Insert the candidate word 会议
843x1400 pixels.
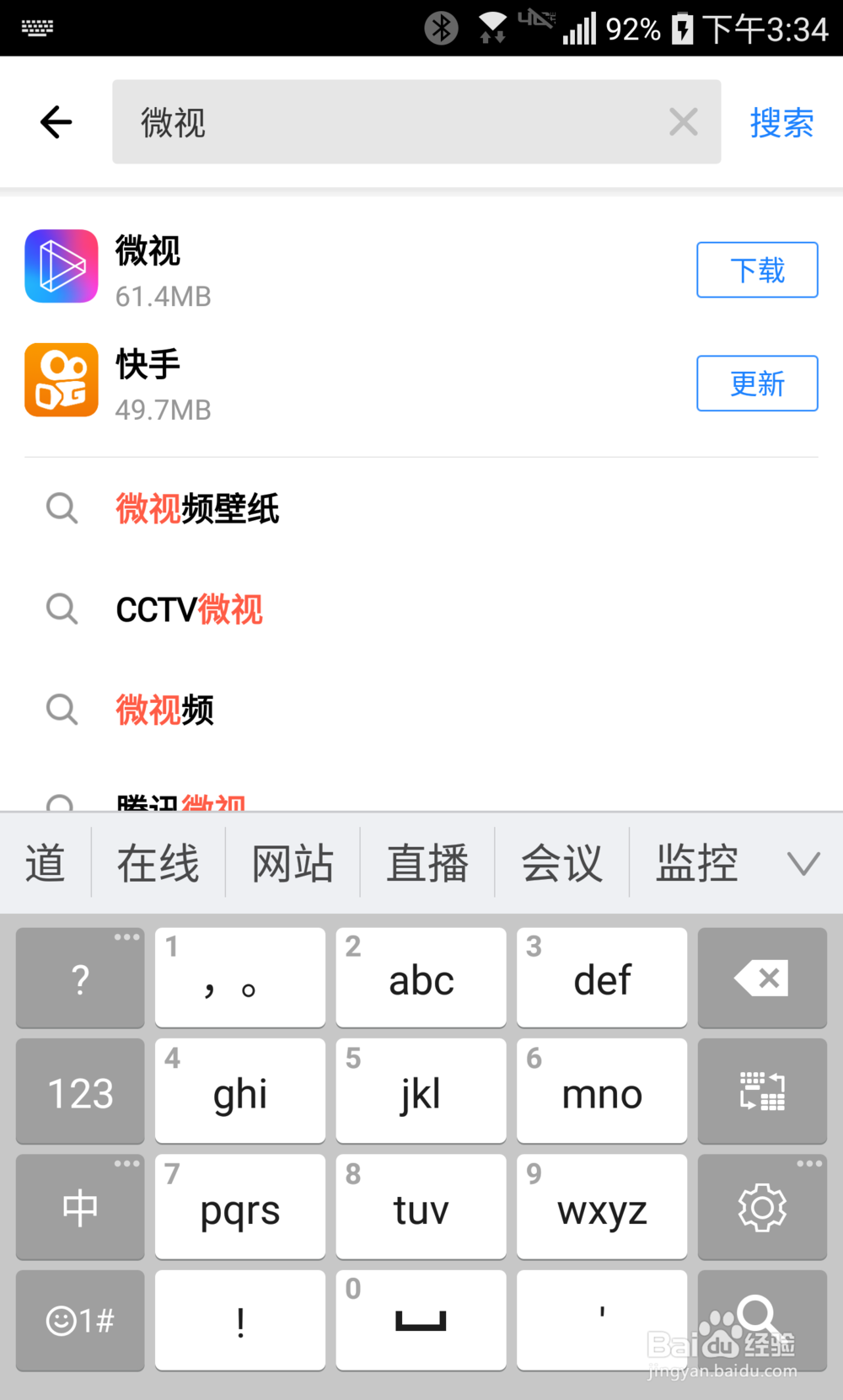point(562,863)
